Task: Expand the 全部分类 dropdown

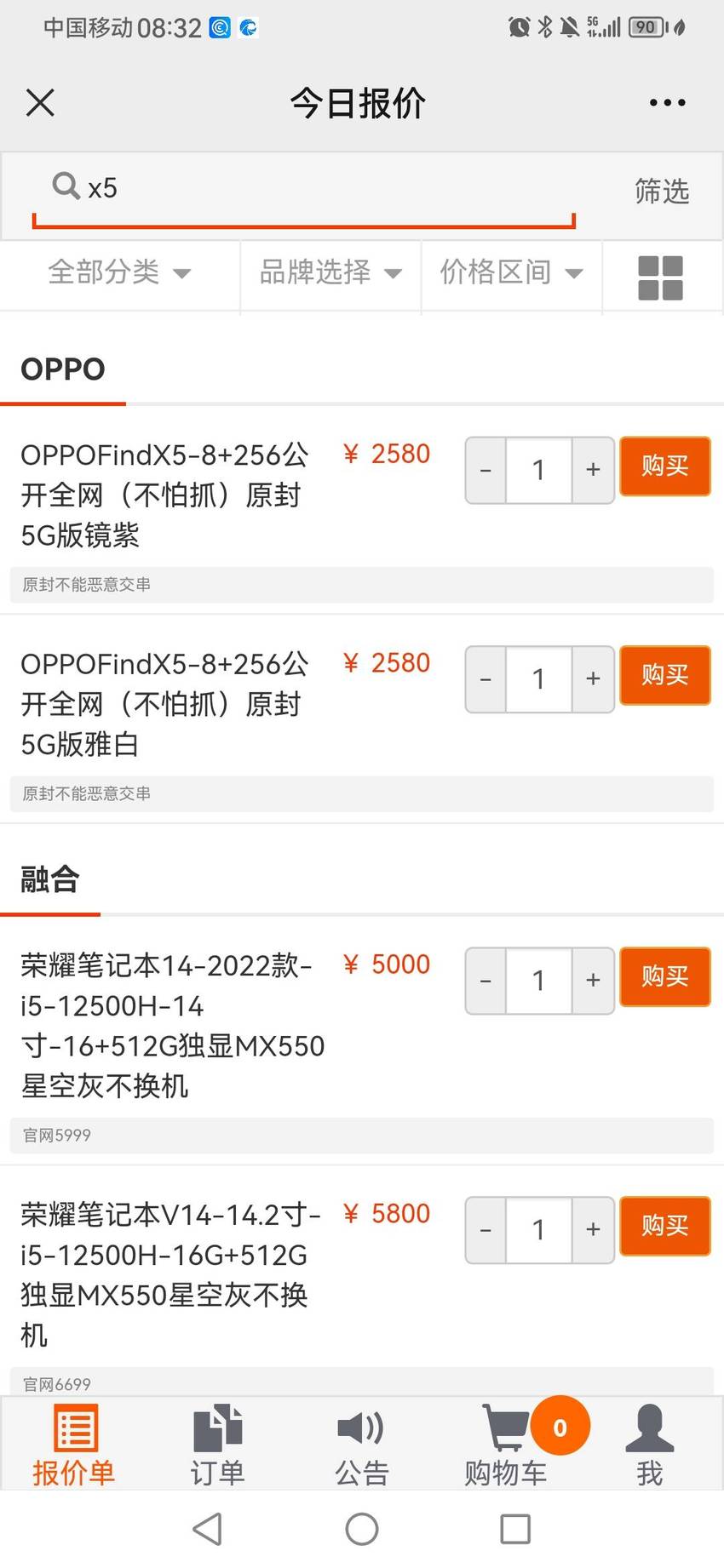Action: [119, 272]
